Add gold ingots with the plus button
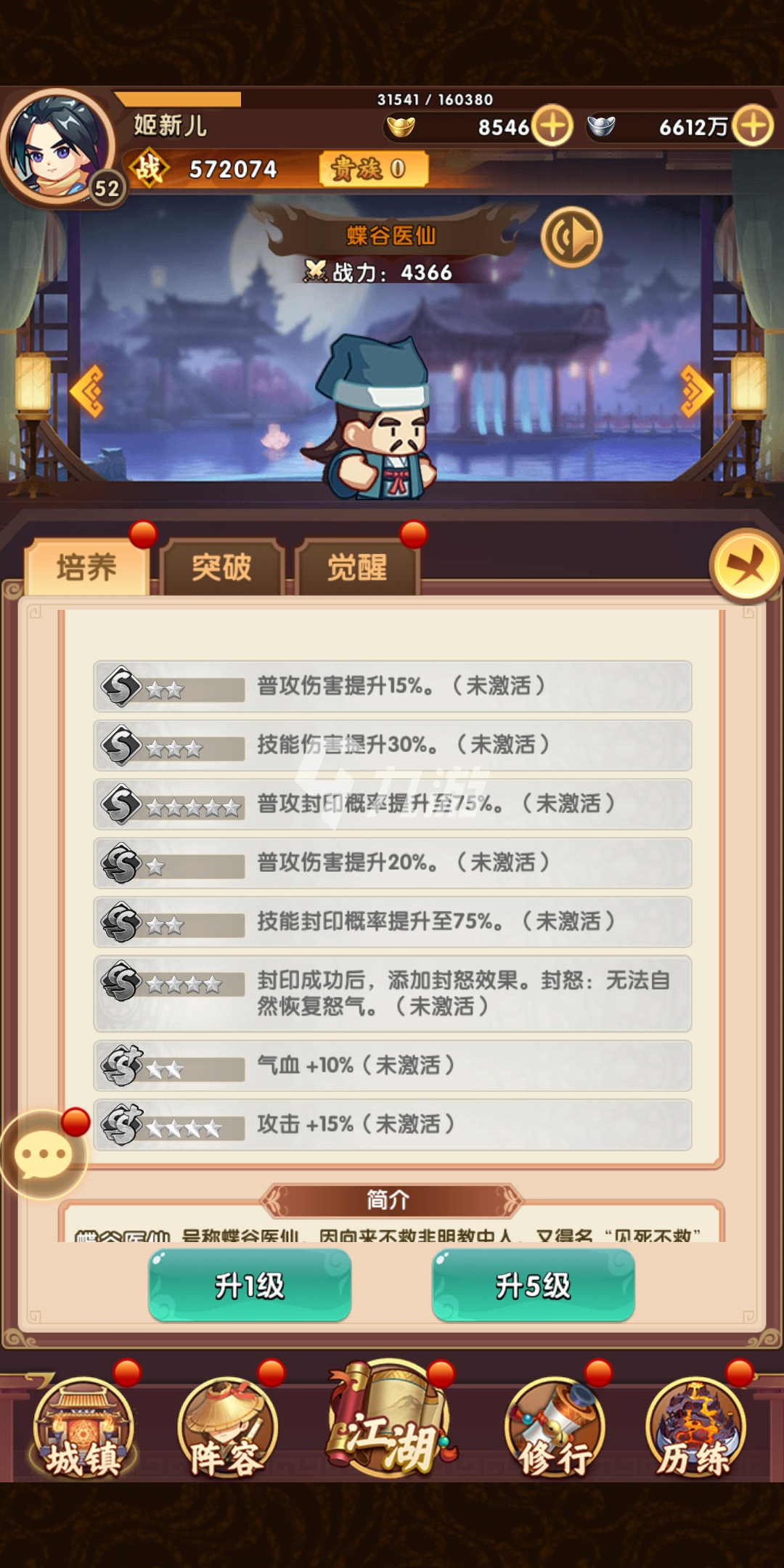Screen dimensions: 784x1568 pyautogui.click(x=553, y=126)
